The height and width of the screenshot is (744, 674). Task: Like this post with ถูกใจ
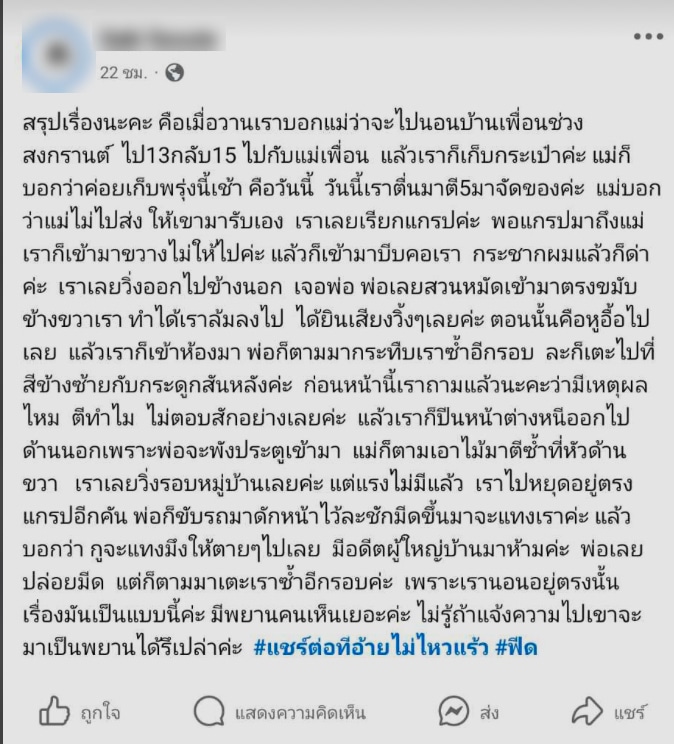coord(80,712)
